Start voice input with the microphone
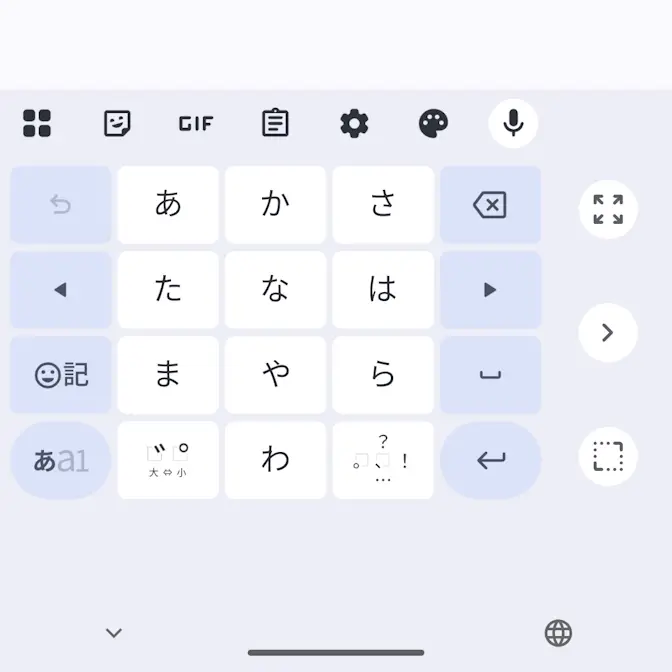Viewport: 672px width, 672px height. 513,124
